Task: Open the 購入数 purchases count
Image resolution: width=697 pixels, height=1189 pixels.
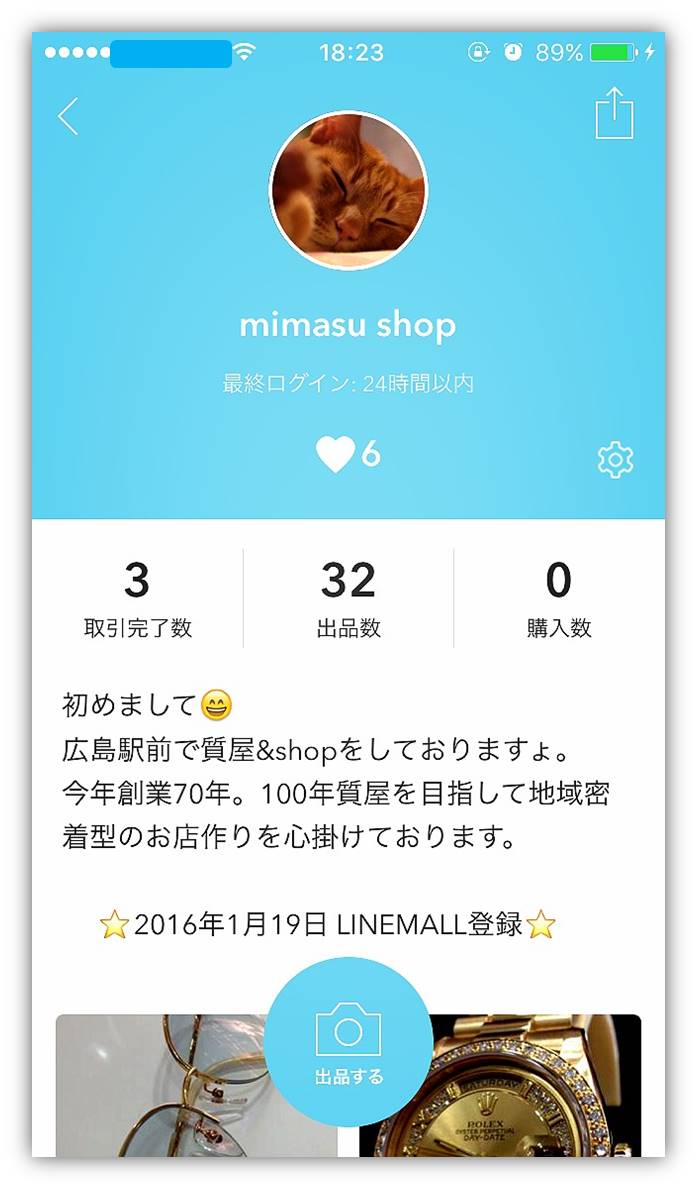Action: 559,598
